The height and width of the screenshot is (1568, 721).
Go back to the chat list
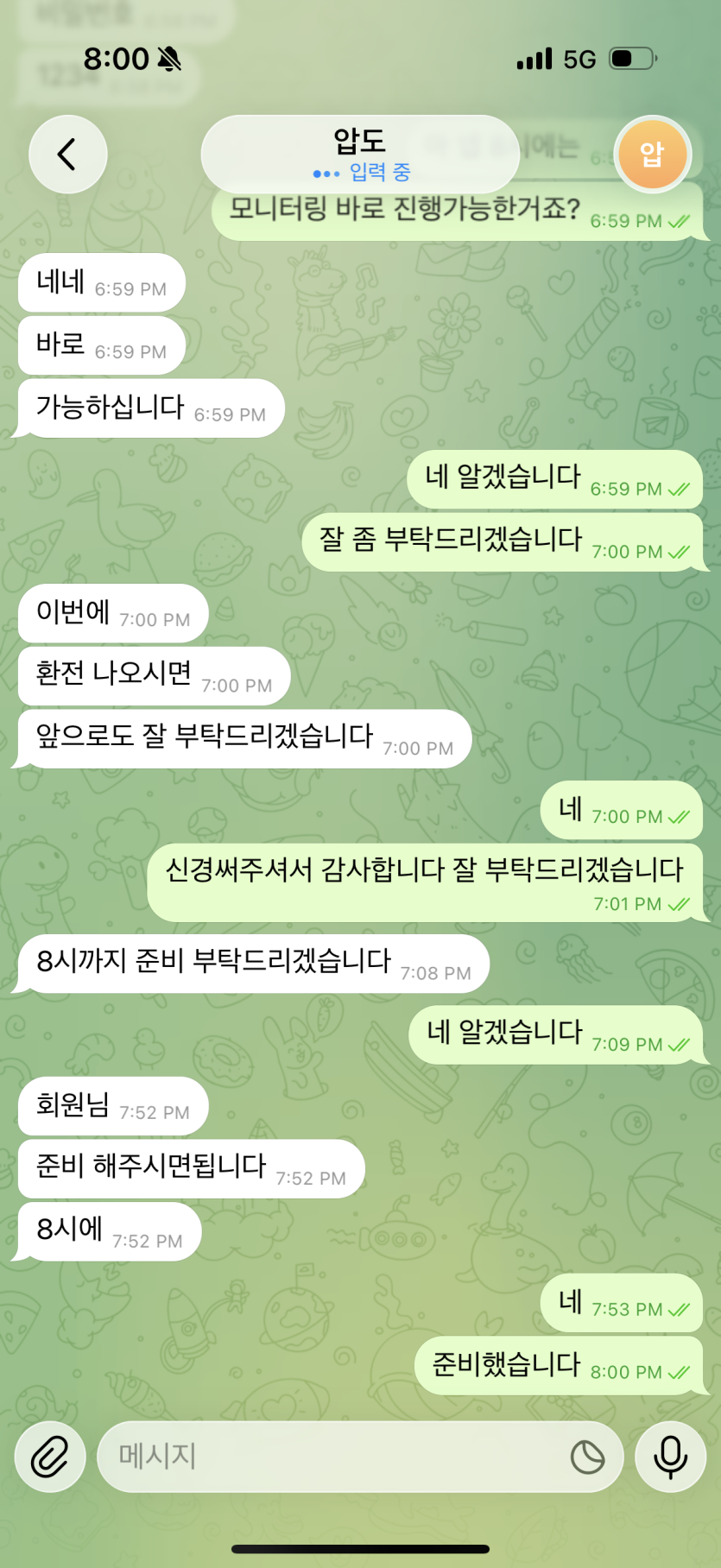tap(67, 155)
